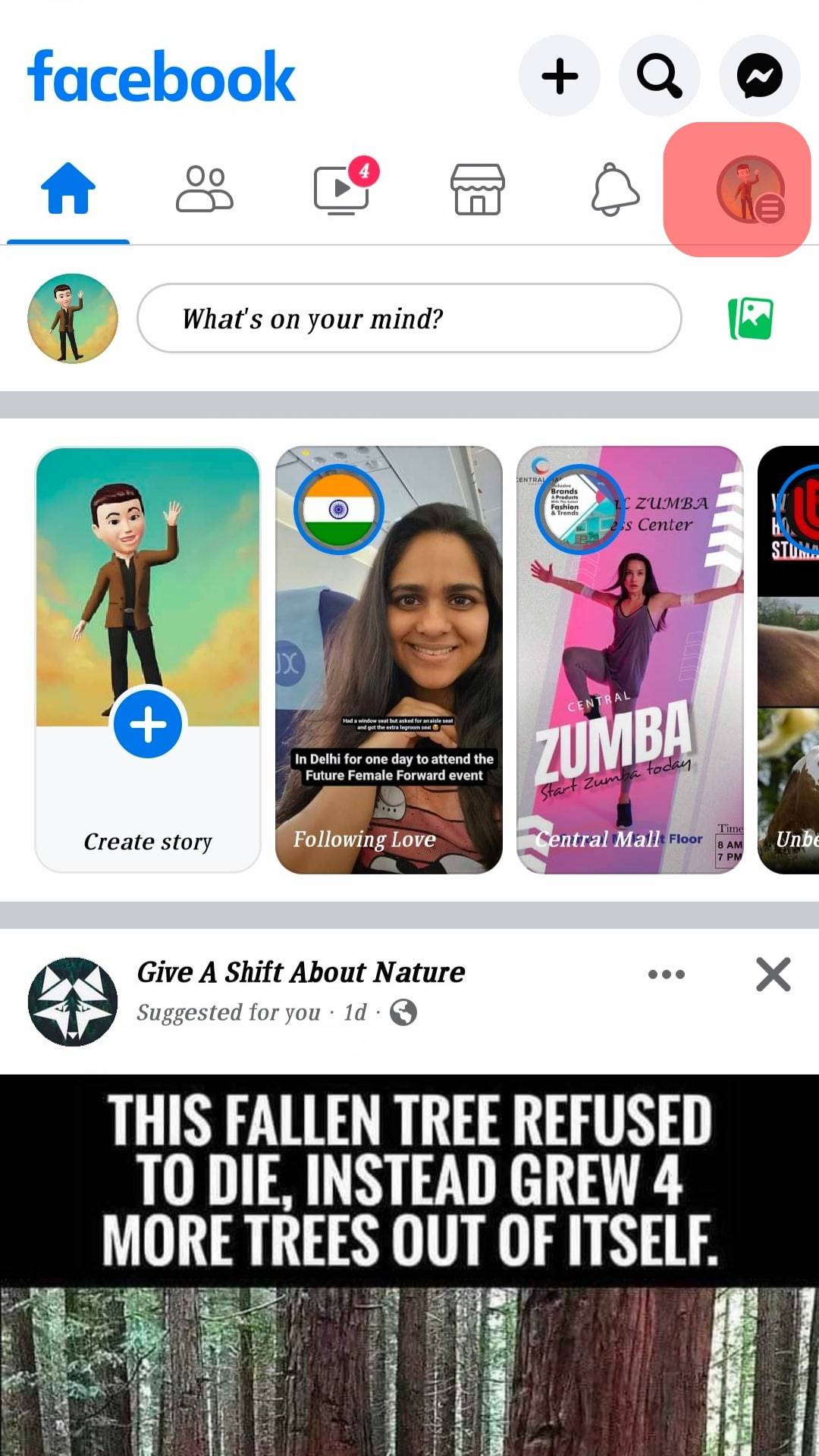819x1456 pixels.
Task: Tap the plus create button
Action: [x=560, y=76]
